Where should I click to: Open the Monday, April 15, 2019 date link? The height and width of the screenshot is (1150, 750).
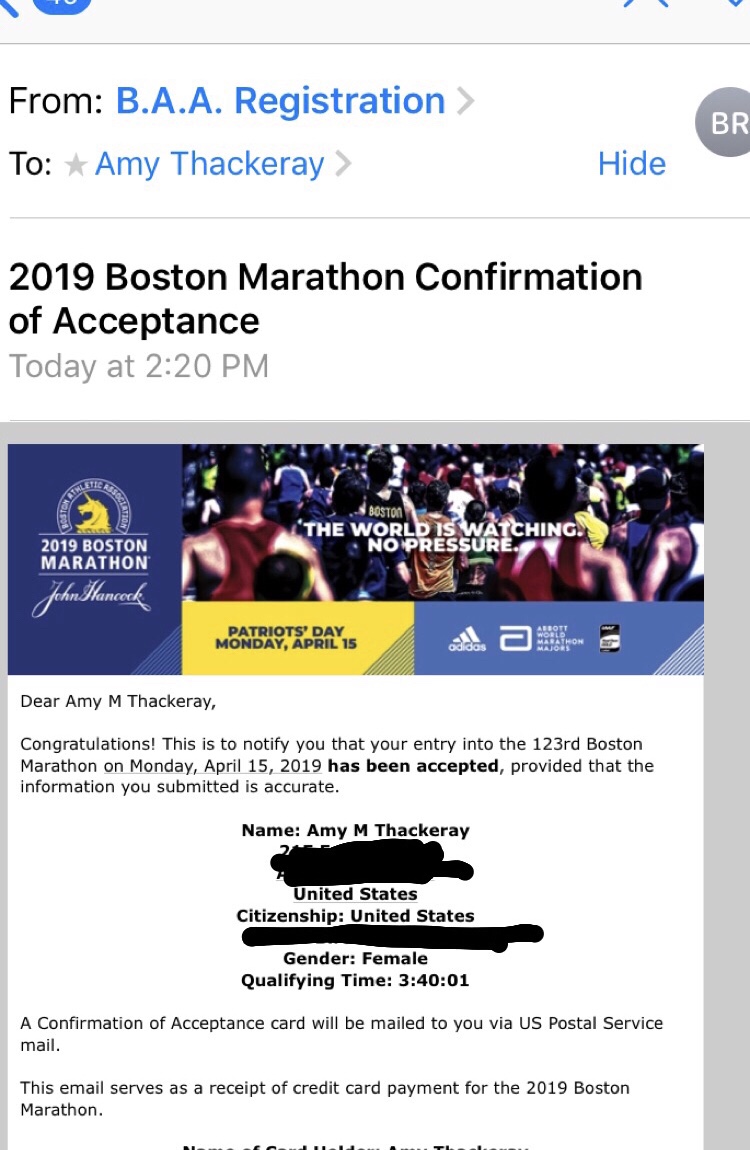[x=212, y=766]
